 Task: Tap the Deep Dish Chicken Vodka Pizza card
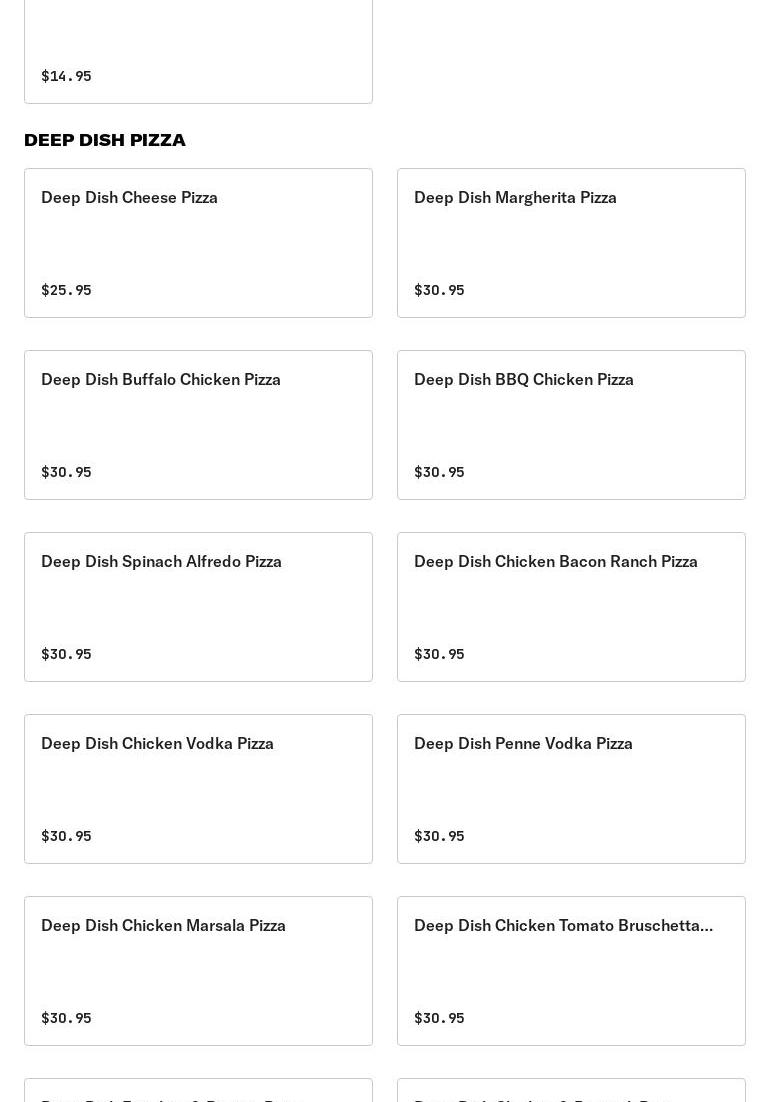tap(198, 789)
